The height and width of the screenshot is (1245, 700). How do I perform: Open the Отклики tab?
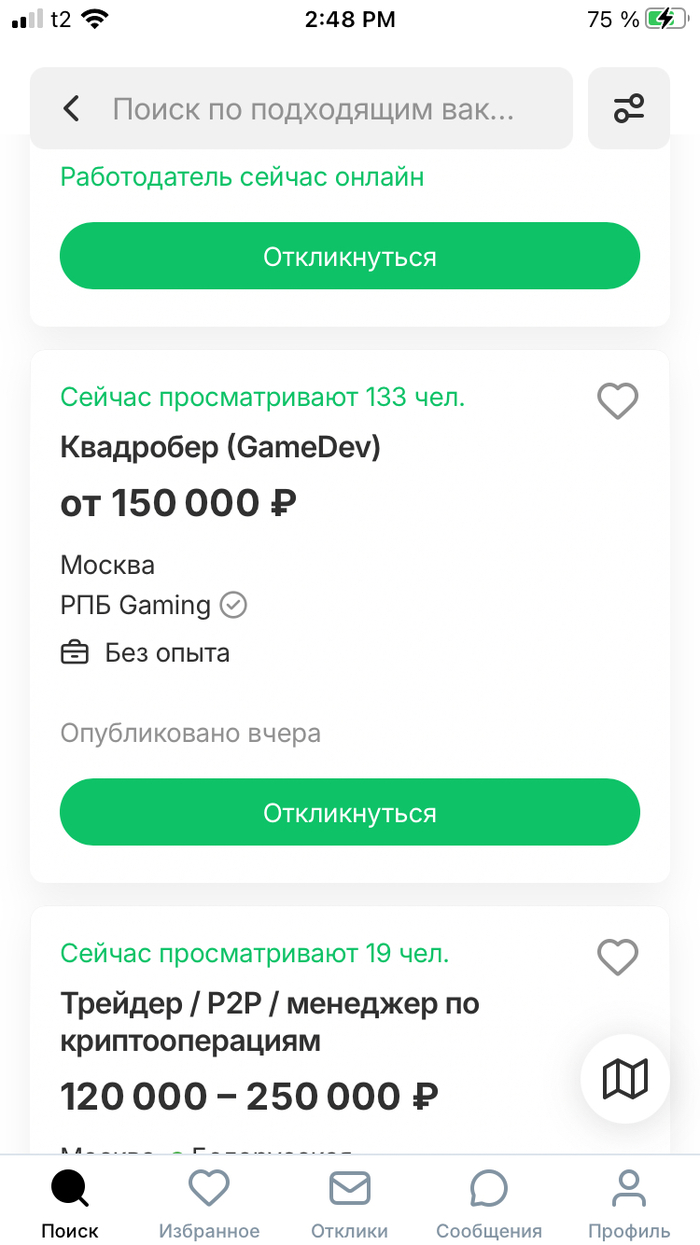(349, 1203)
